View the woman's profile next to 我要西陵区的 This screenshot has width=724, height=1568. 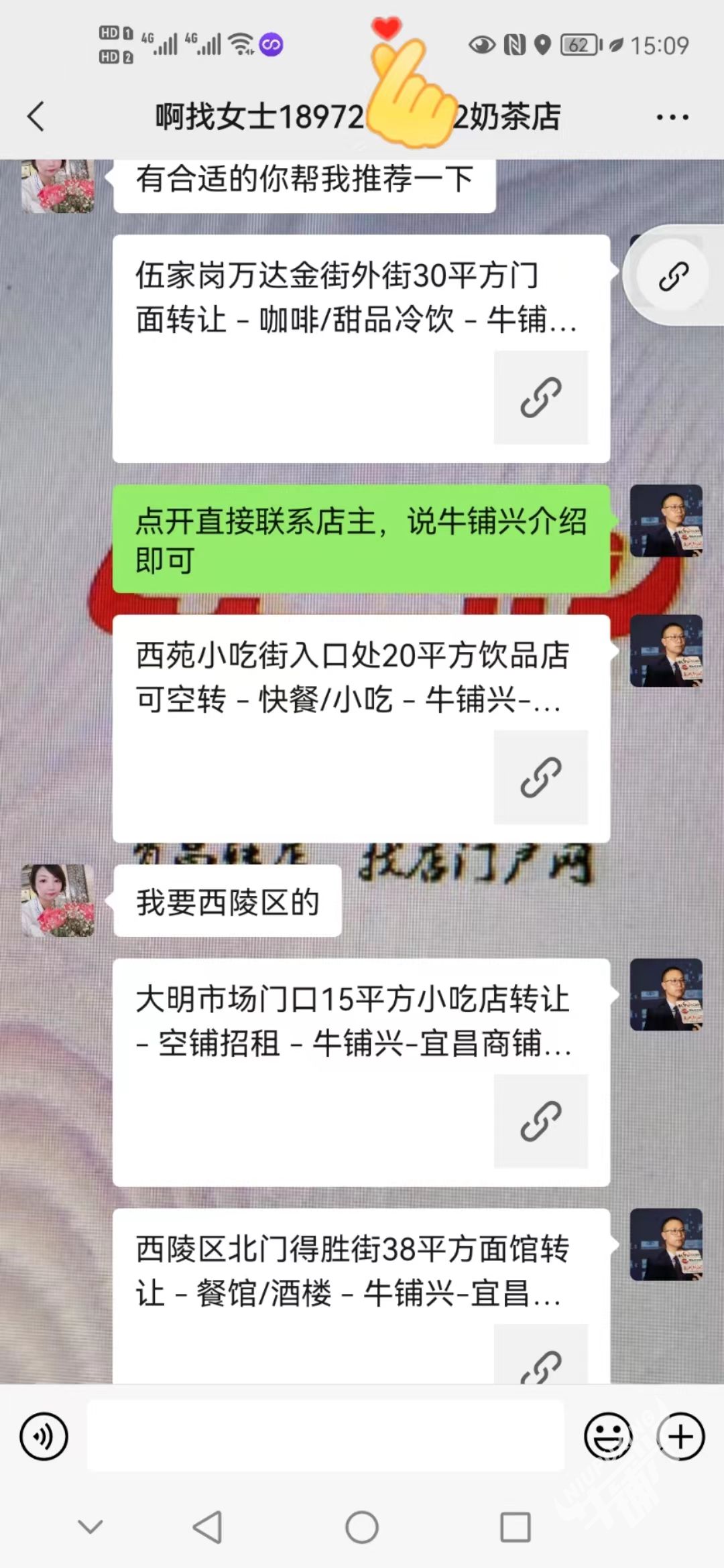point(58,900)
